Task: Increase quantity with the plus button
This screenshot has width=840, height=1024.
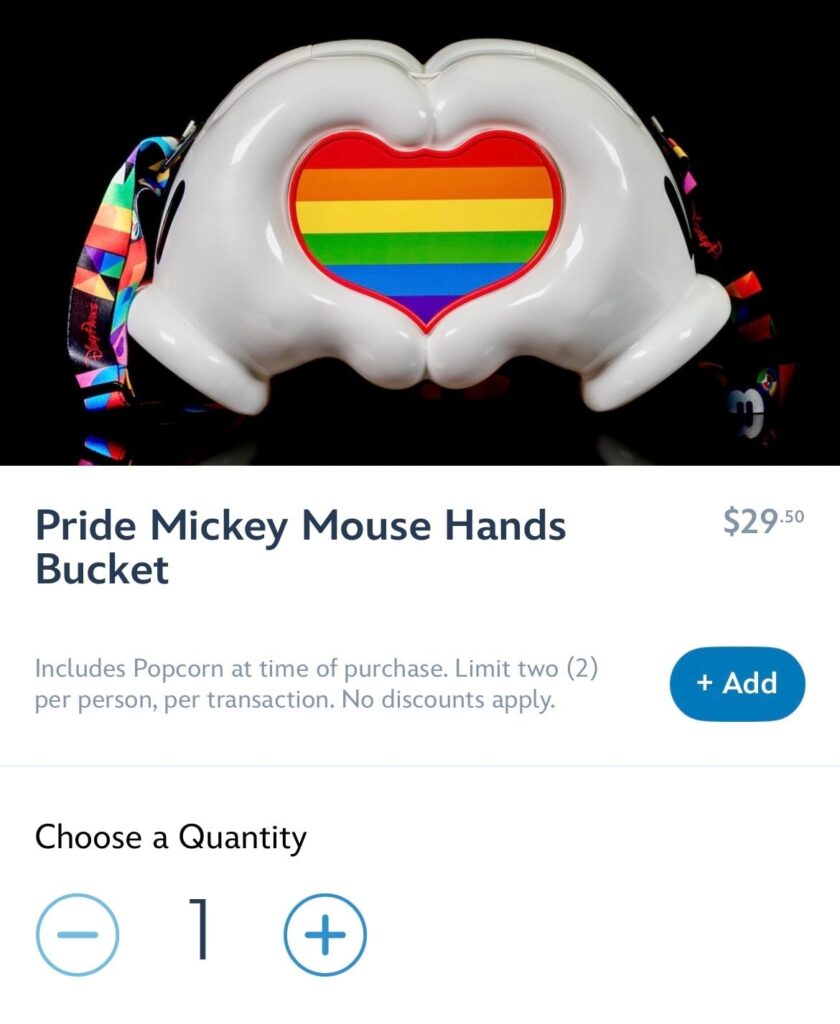Action: click(x=325, y=935)
